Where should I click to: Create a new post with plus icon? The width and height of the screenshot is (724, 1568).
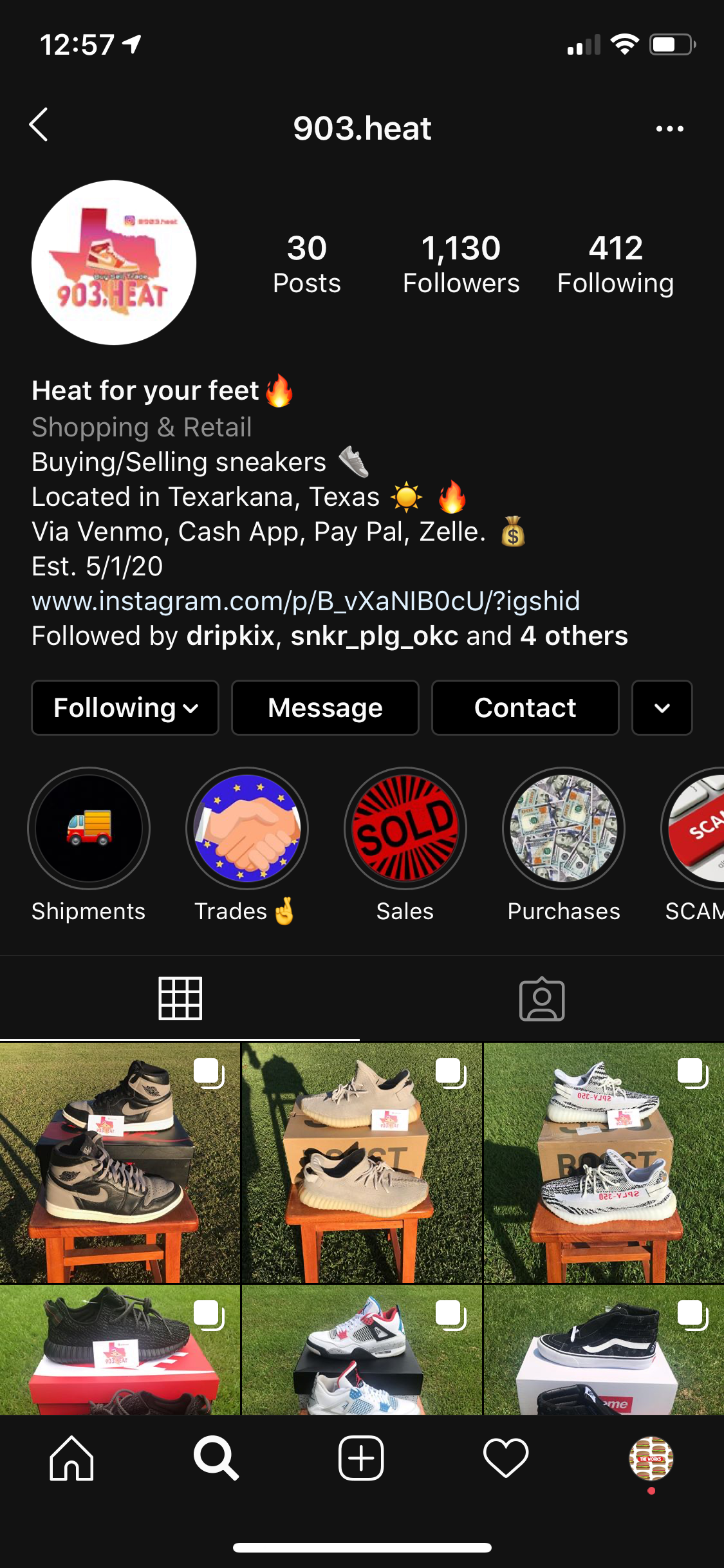361,1459
